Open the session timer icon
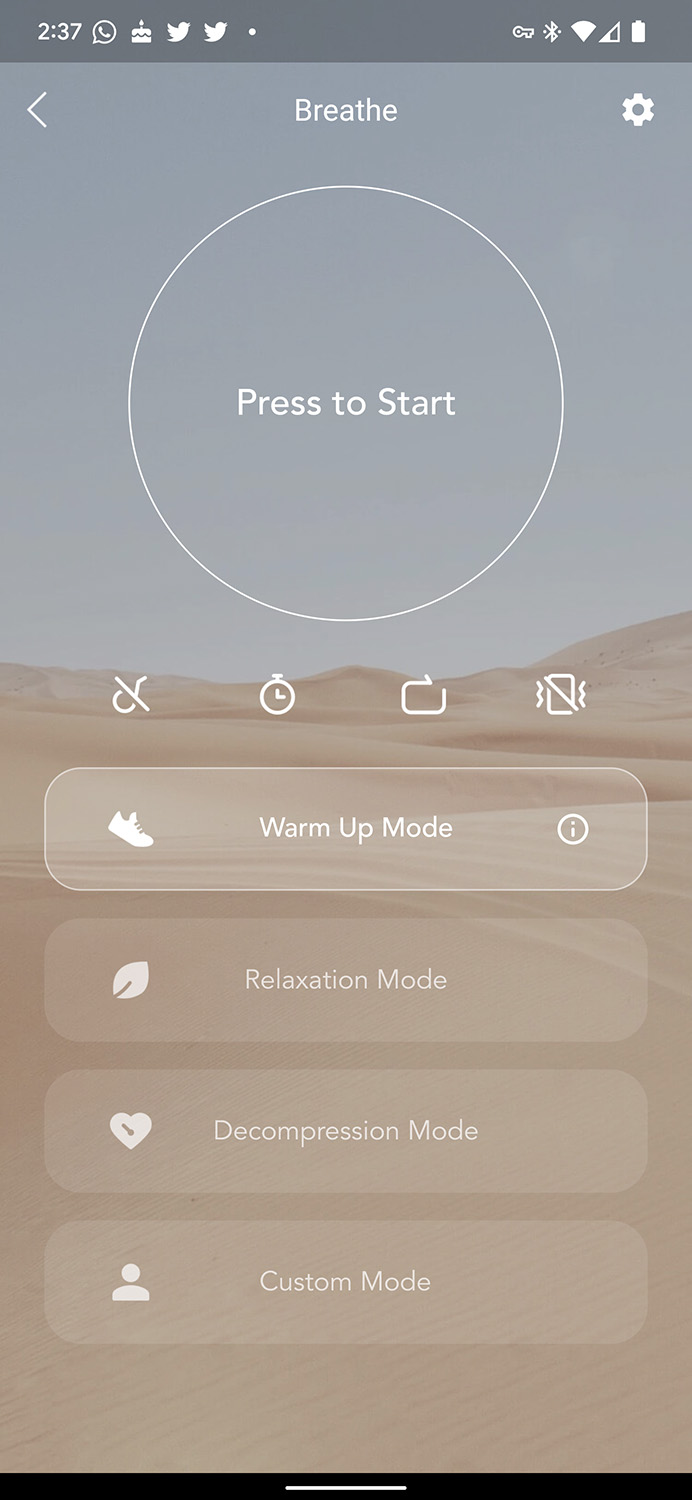 [x=277, y=694]
